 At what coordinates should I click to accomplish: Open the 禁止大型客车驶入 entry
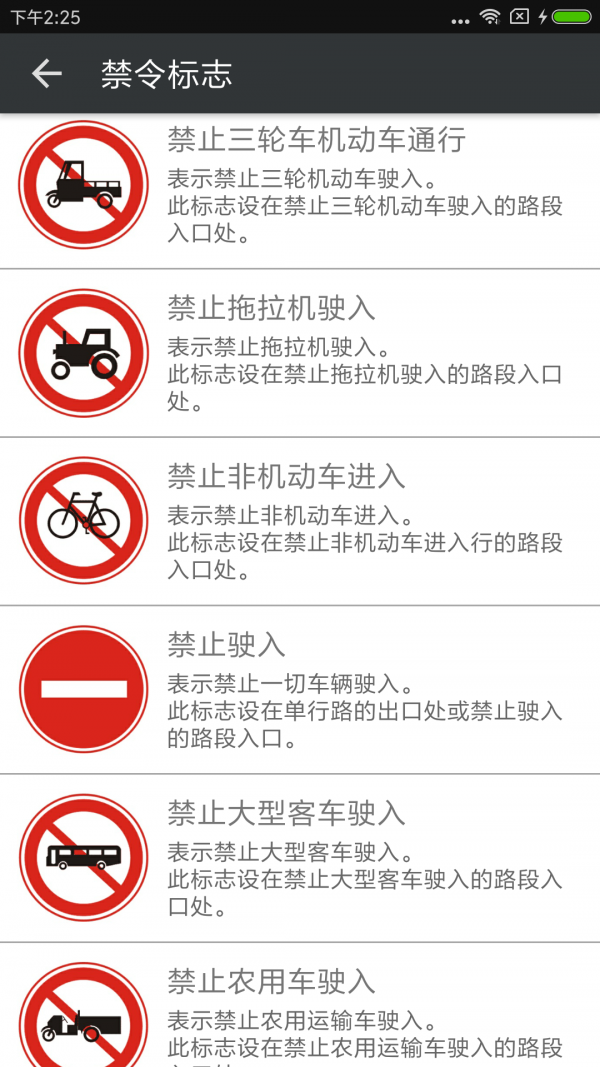pyautogui.click(x=300, y=857)
